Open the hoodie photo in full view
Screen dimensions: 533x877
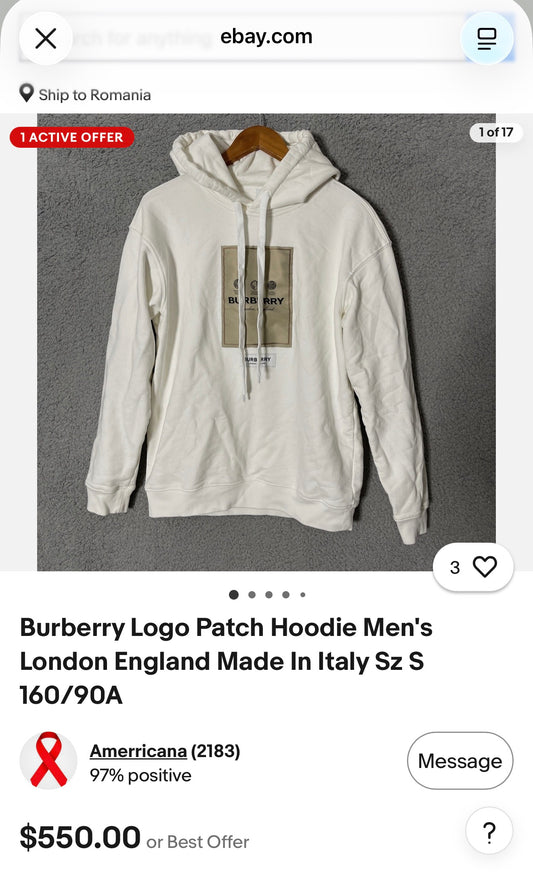(266, 342)
